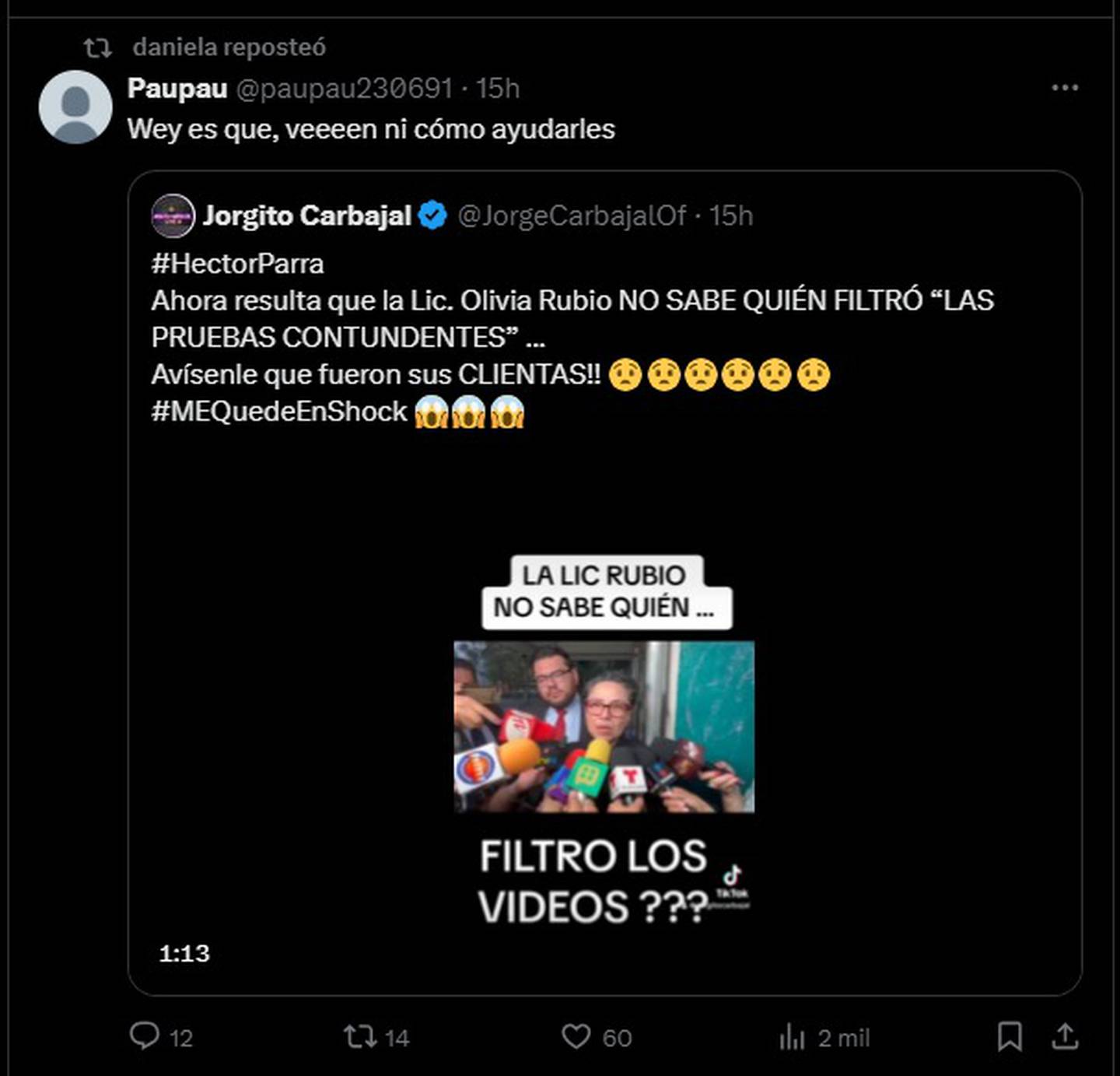
Task: Share Paupau's post
Action: tap(1065, 1036)
